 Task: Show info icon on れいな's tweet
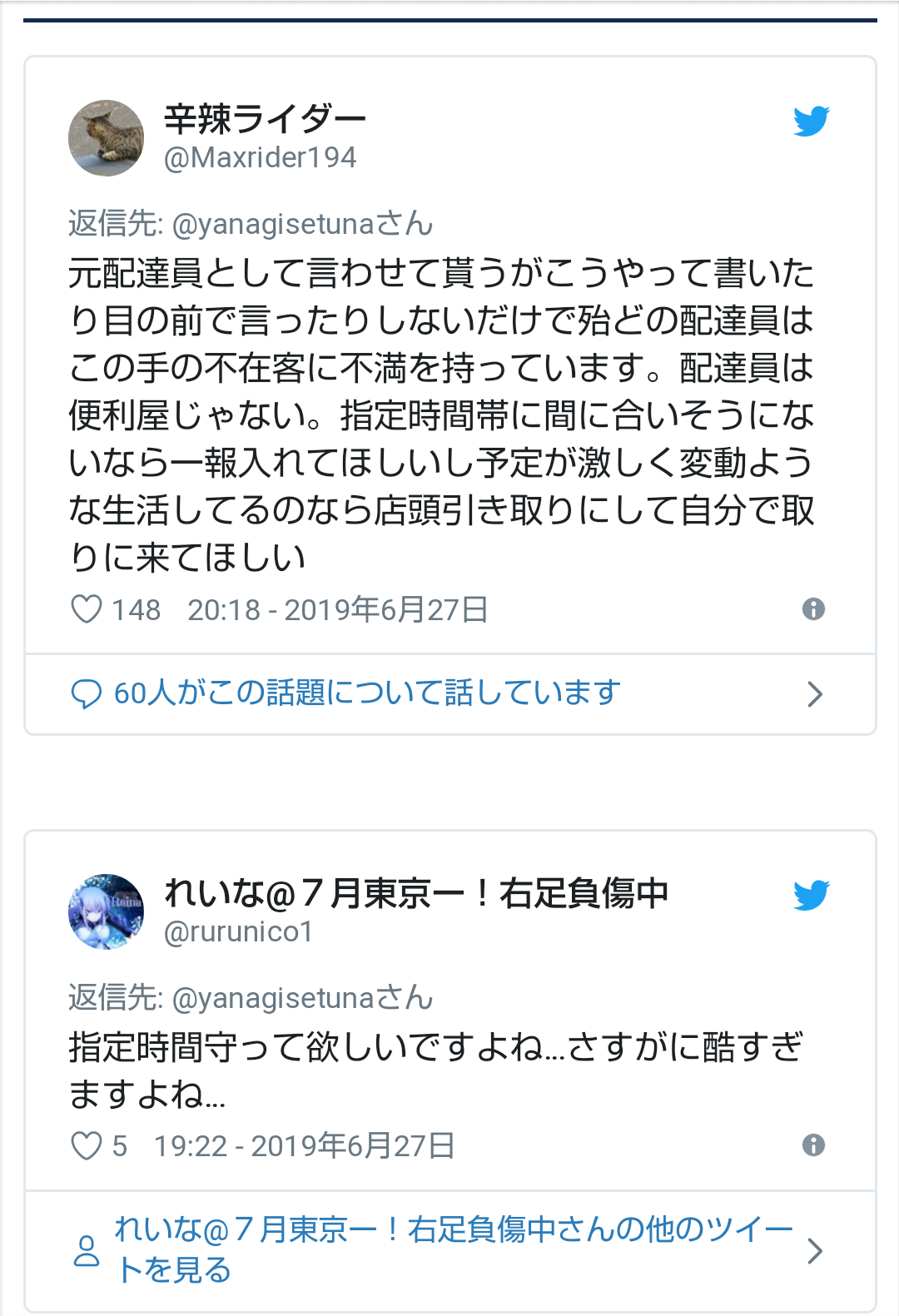pyautogui.click(x=813, y=1145)
